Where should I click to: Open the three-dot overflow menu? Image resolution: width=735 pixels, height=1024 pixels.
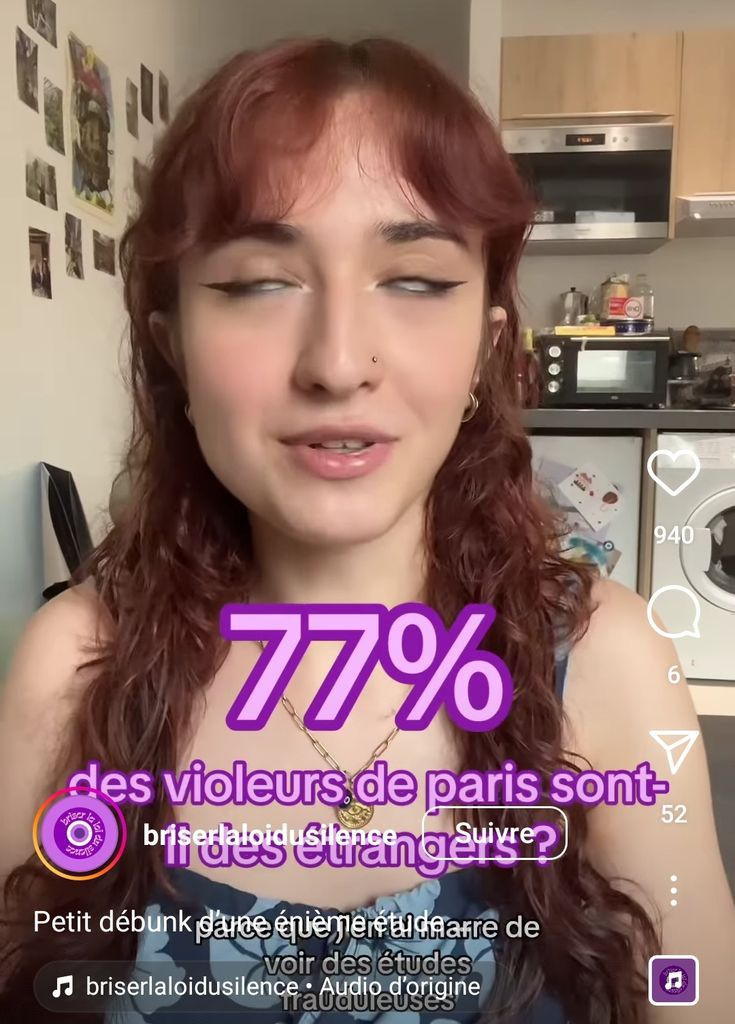pos(674,890)
